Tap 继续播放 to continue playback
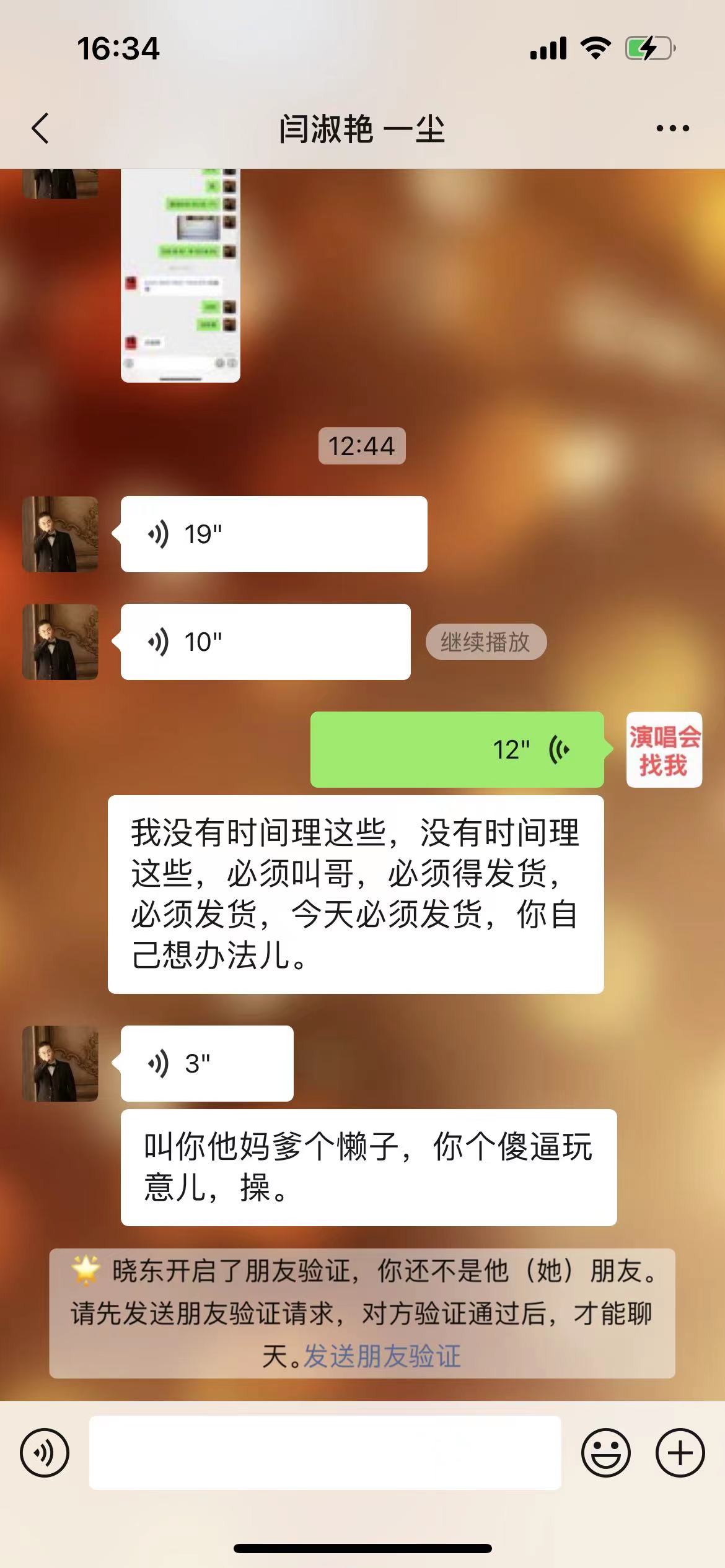The height and width of the screenshot is (1568, 725). 486,642
